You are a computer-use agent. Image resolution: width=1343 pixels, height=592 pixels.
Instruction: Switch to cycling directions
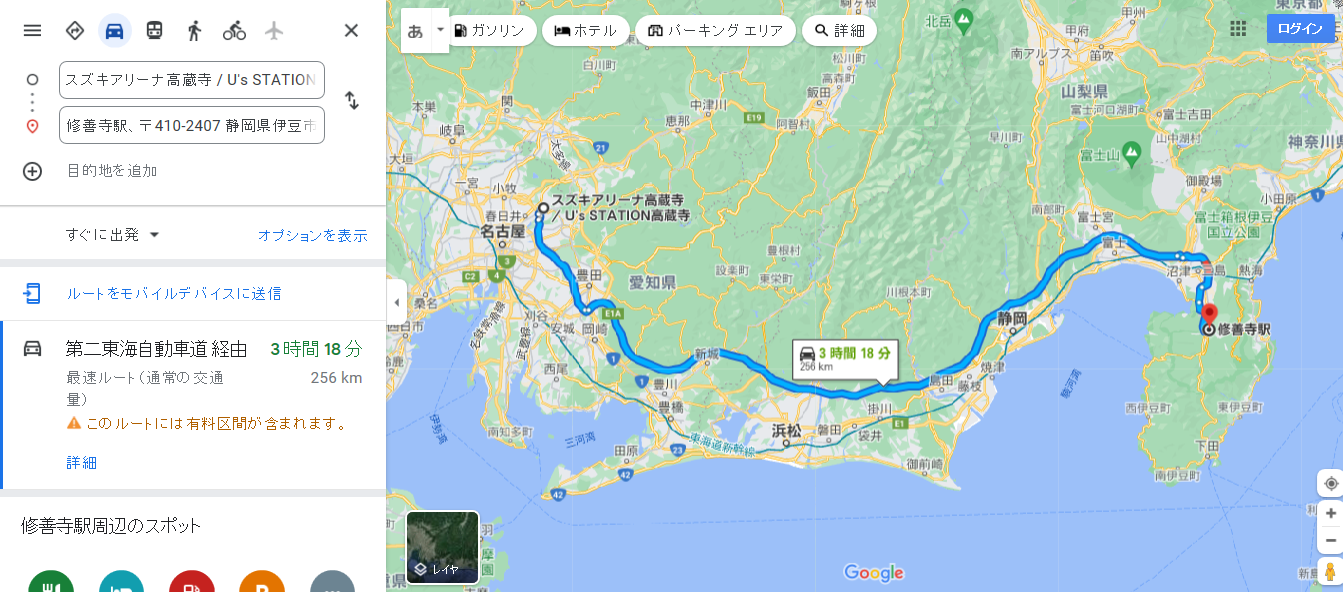click(234, 30)
